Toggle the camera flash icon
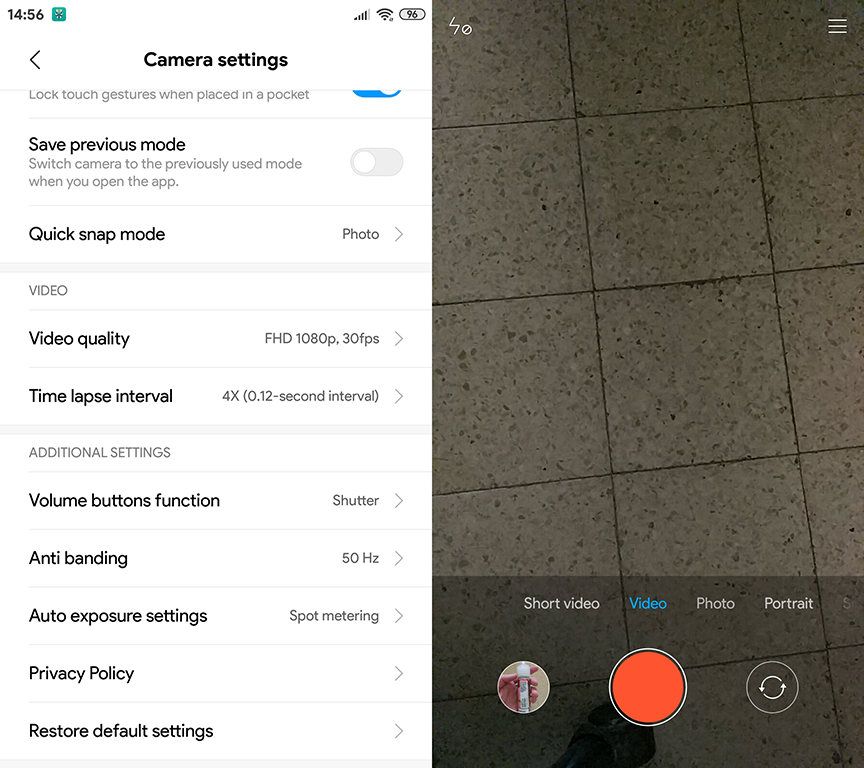This screenshot has width=864, height=768. click(459, 27)
